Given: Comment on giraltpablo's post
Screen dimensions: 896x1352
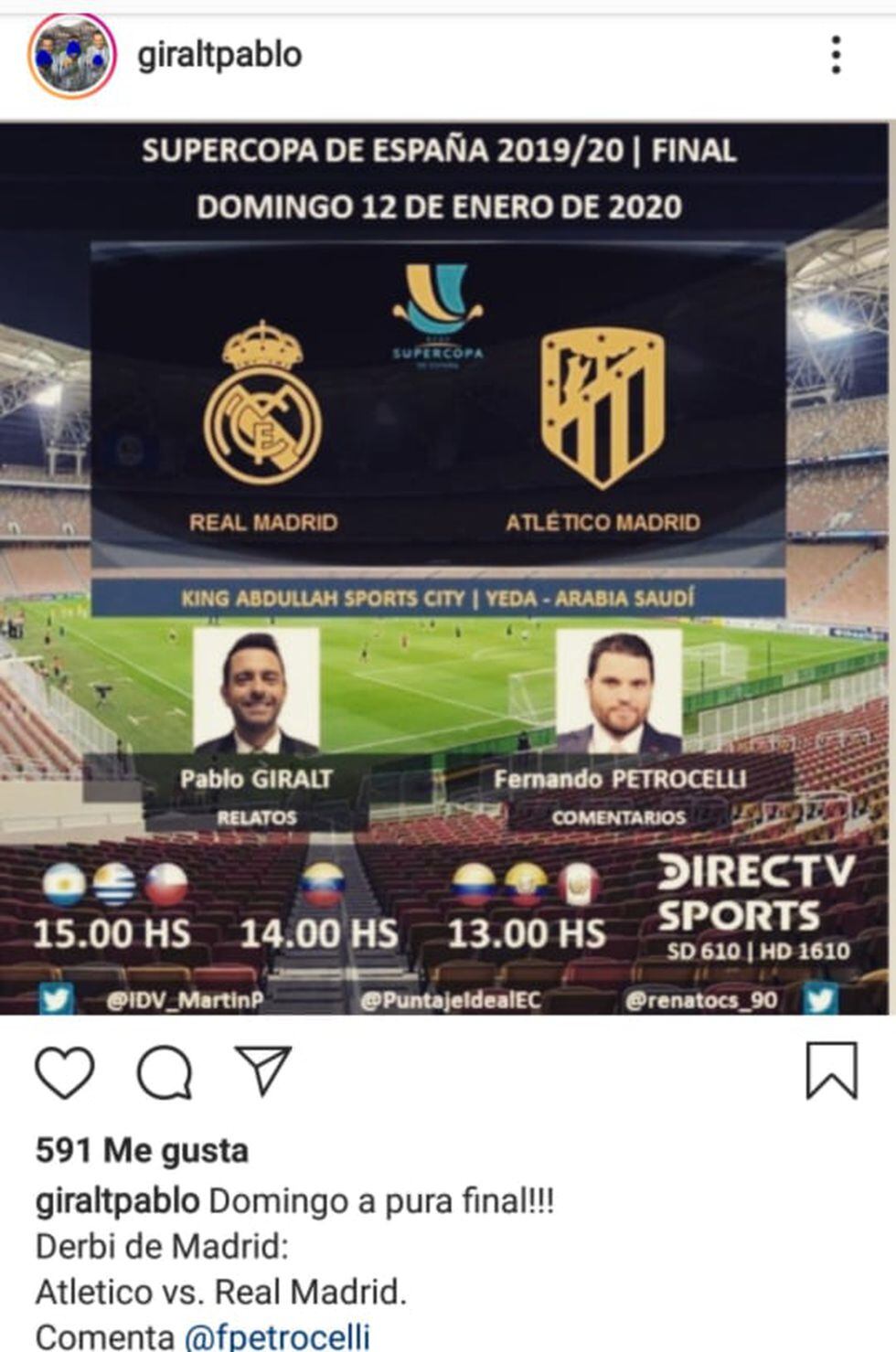Looking at the screenshot, I should [165, 1071].
